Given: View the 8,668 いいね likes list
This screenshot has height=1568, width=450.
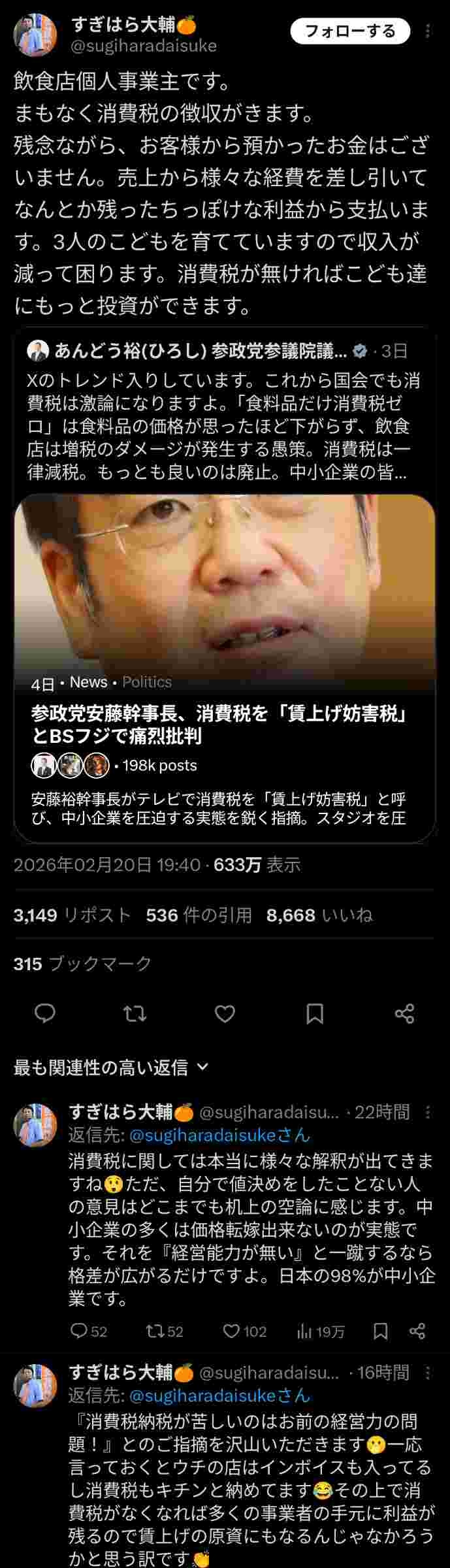Looking at the screenshot, I should (319, 915).
